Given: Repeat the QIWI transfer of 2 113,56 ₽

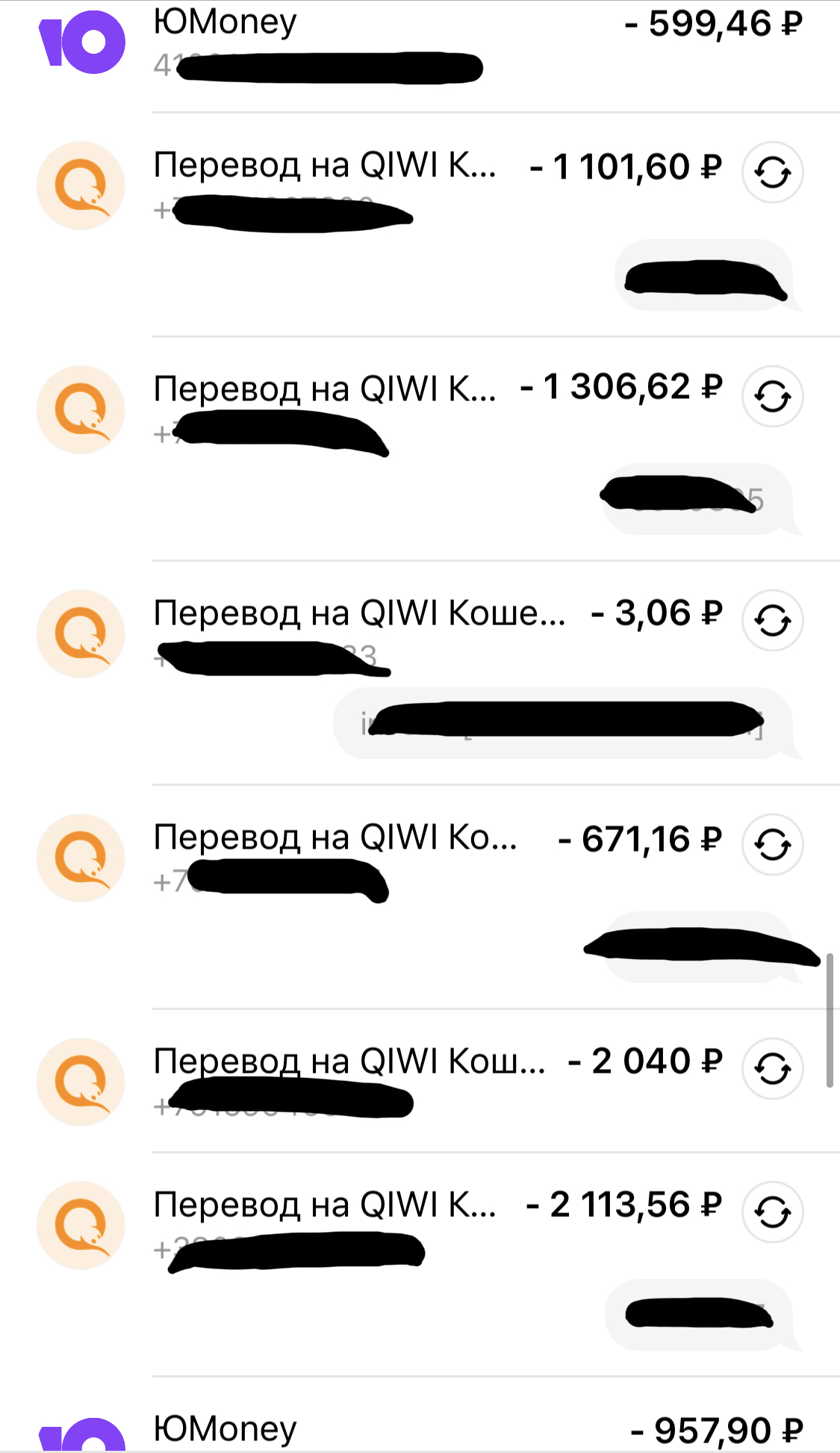Looking at the screenshot, I should 772,1212.
